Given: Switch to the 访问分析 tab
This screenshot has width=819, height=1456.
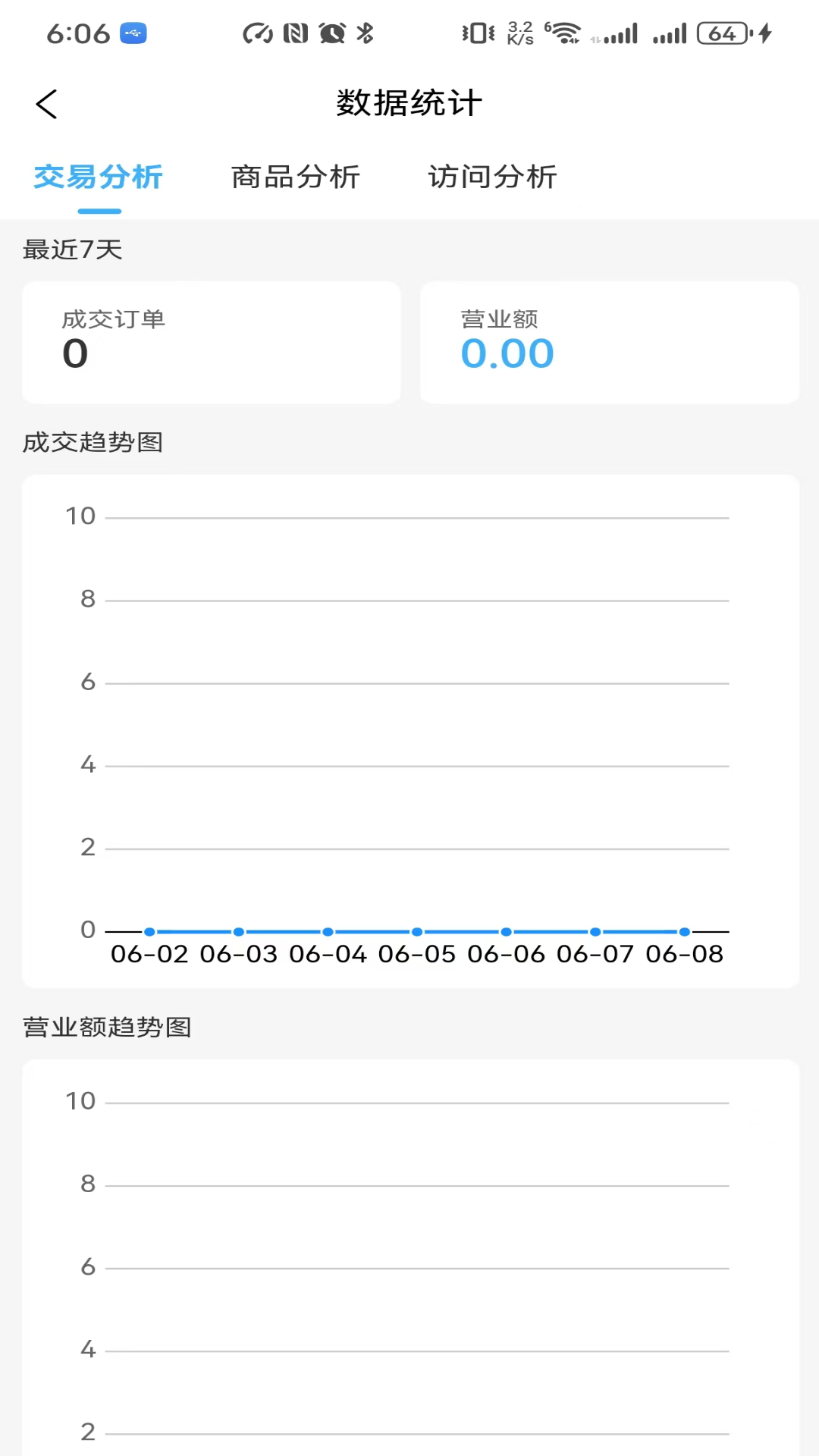Looking at the screenshot, I should [x=492, y=177].
